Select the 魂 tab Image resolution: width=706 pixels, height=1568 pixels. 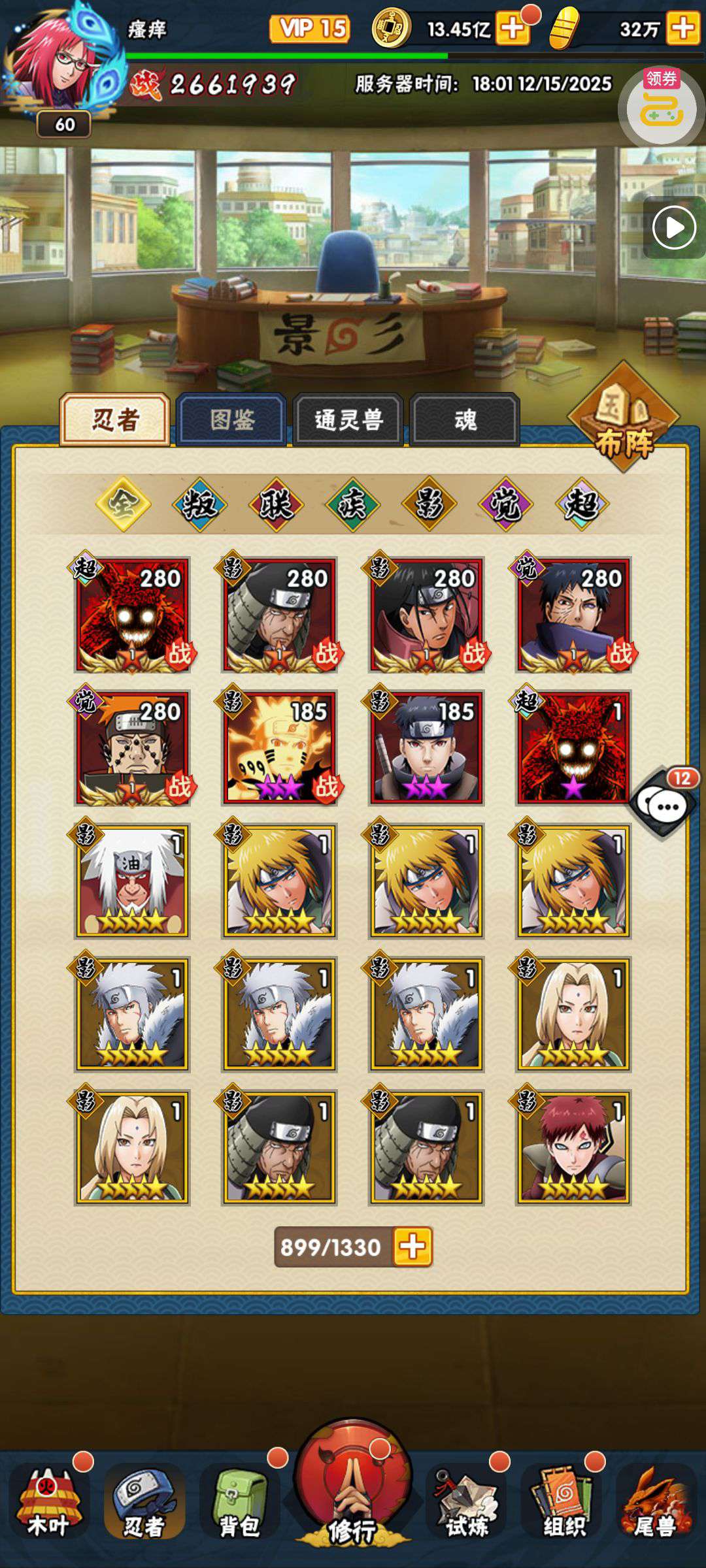point(465,419)
